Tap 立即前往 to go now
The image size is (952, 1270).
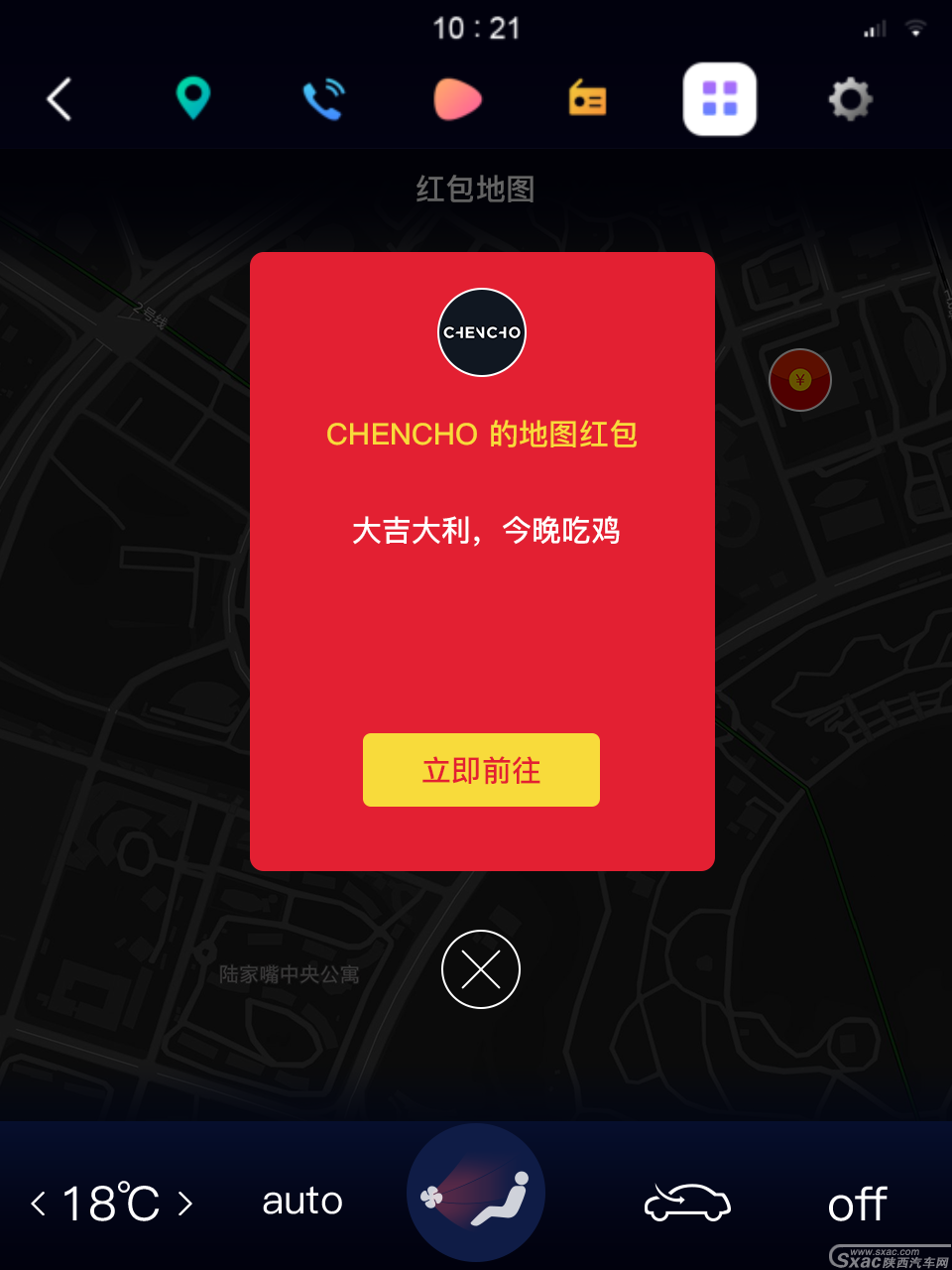[481, 770]
